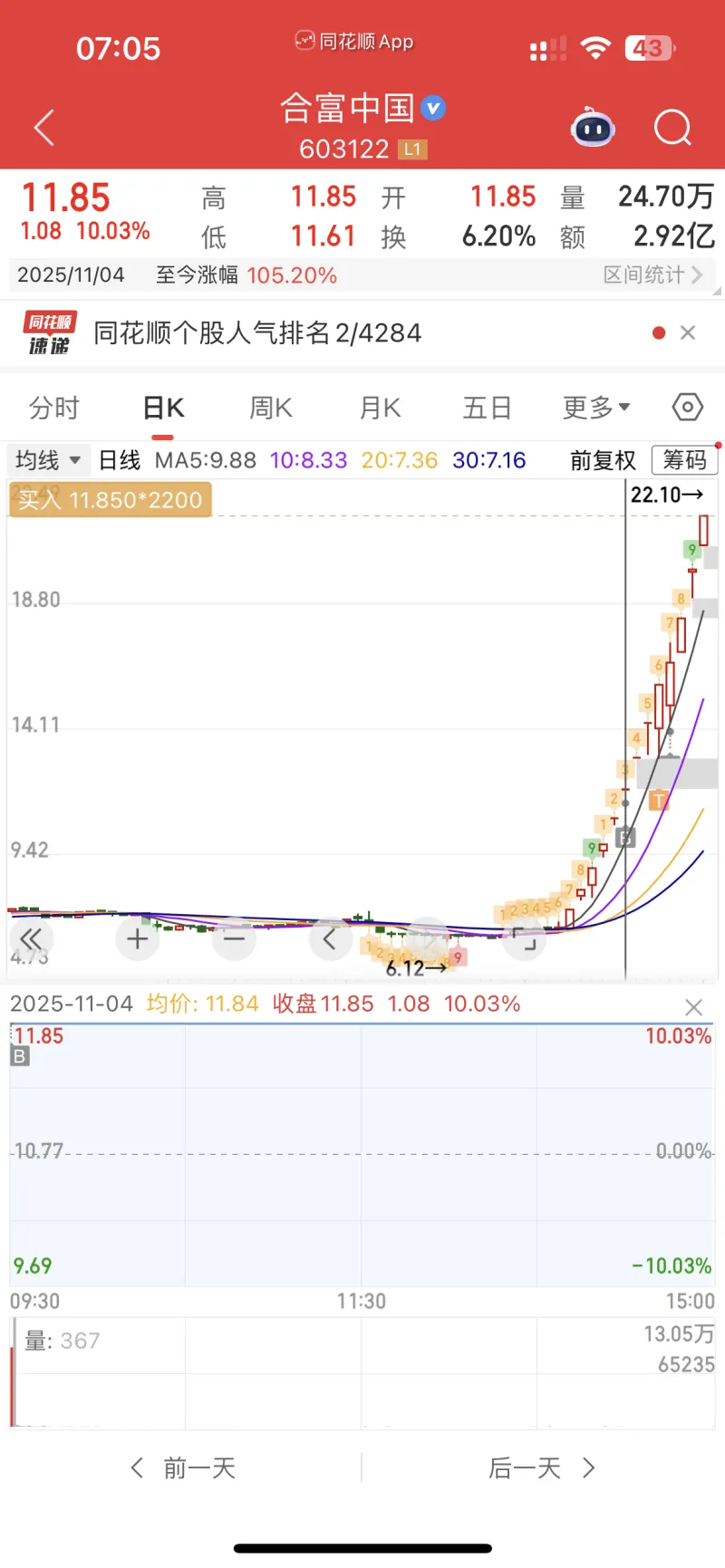Show the 月K chart

[x=380, y=408]
